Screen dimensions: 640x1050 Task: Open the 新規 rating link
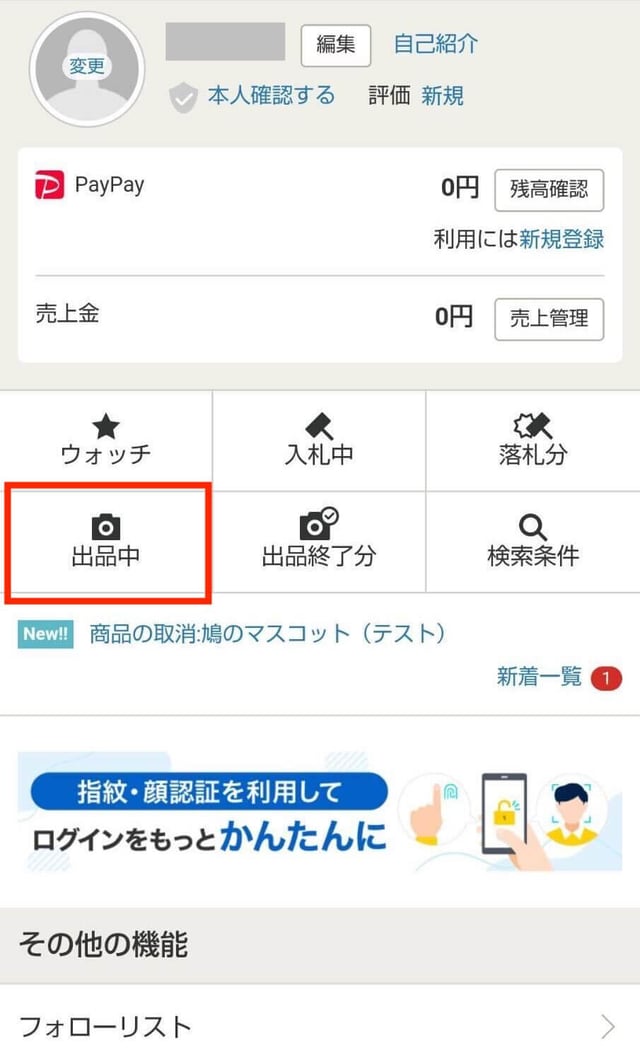click(x=442, y=96)
